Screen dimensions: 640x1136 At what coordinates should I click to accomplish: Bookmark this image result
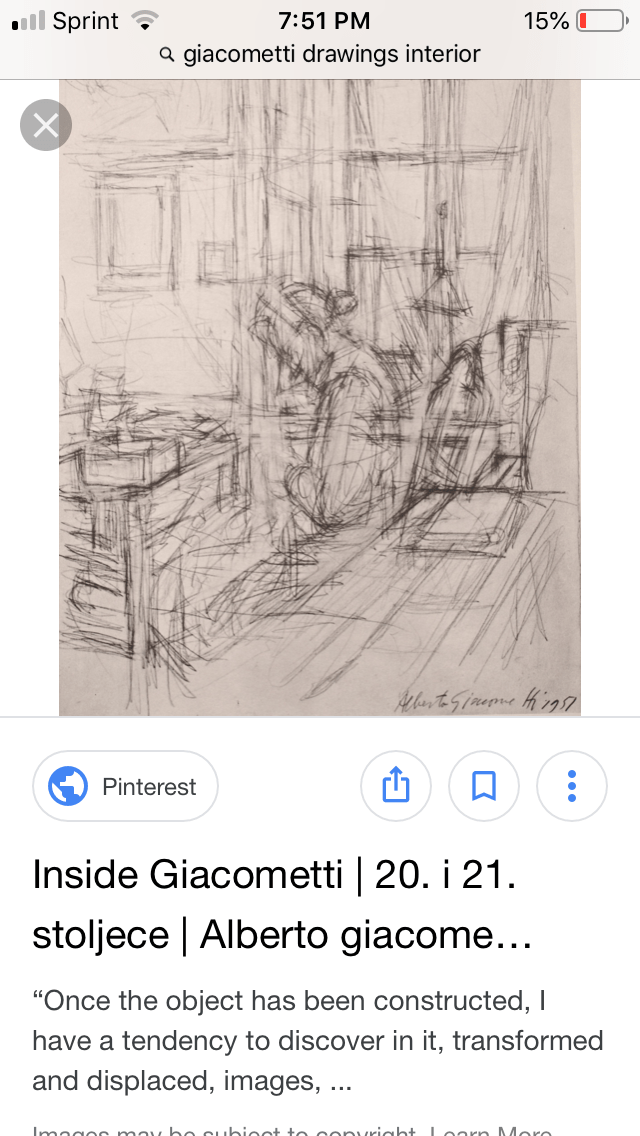coord(484,787)
